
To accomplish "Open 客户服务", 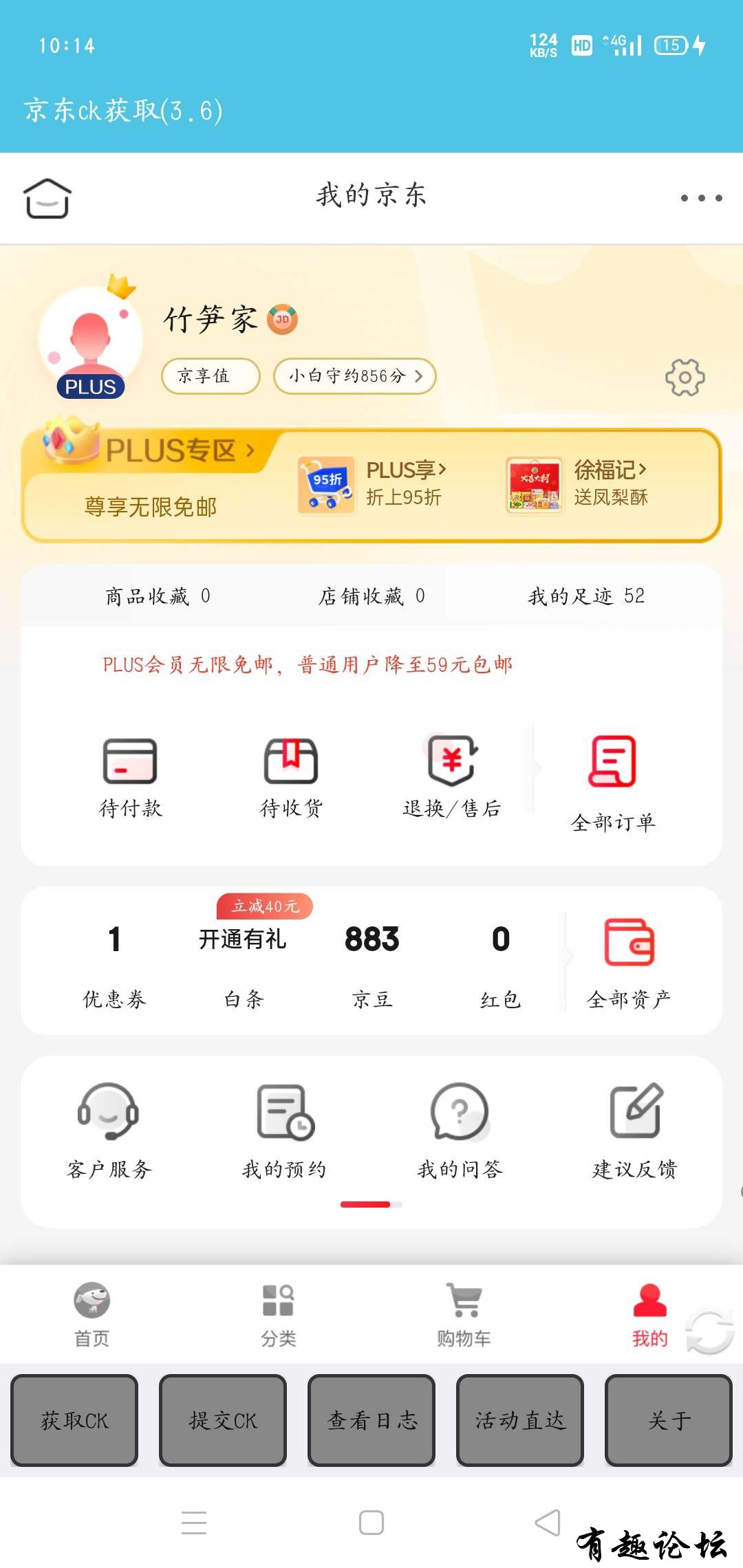I will (x=109, y=1130).
